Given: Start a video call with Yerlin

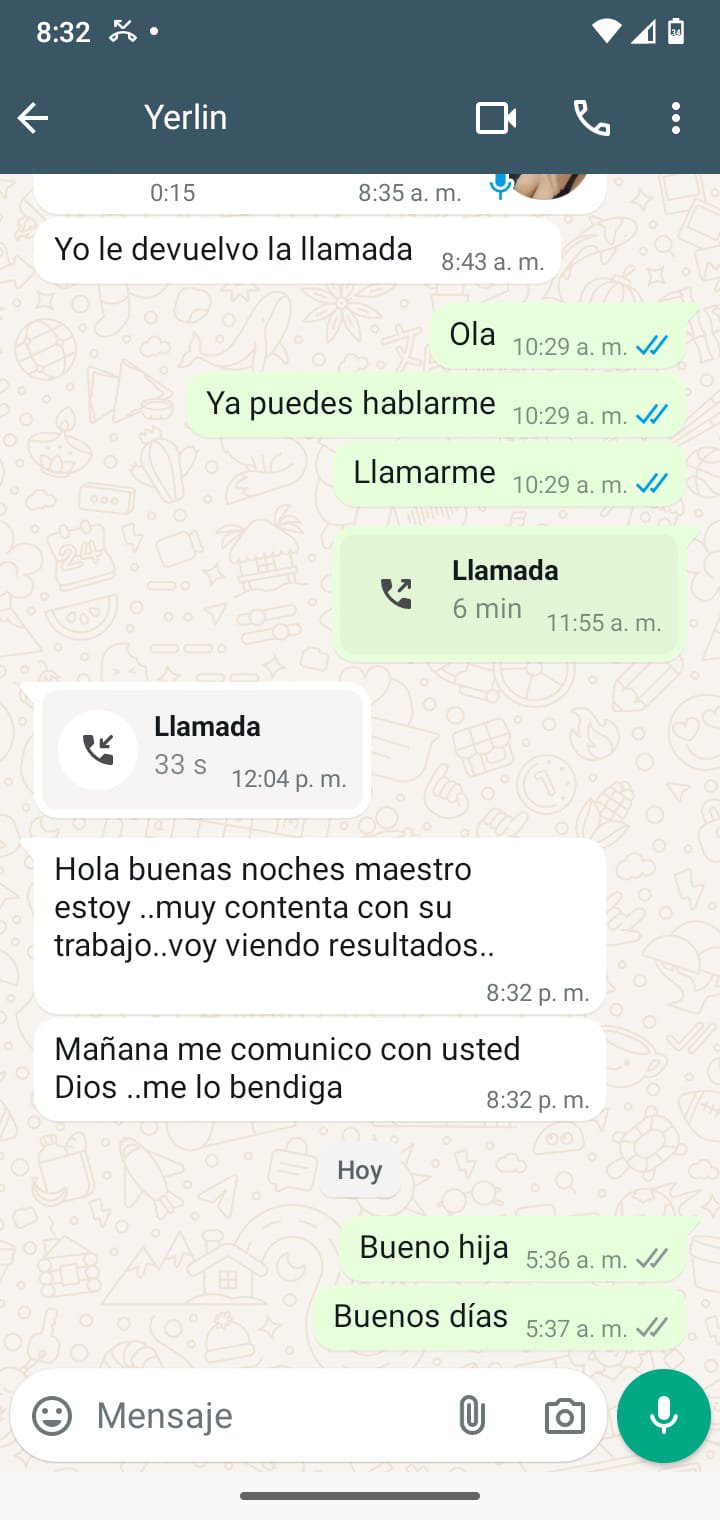Looking at the screenshot, I should [496, 119].
